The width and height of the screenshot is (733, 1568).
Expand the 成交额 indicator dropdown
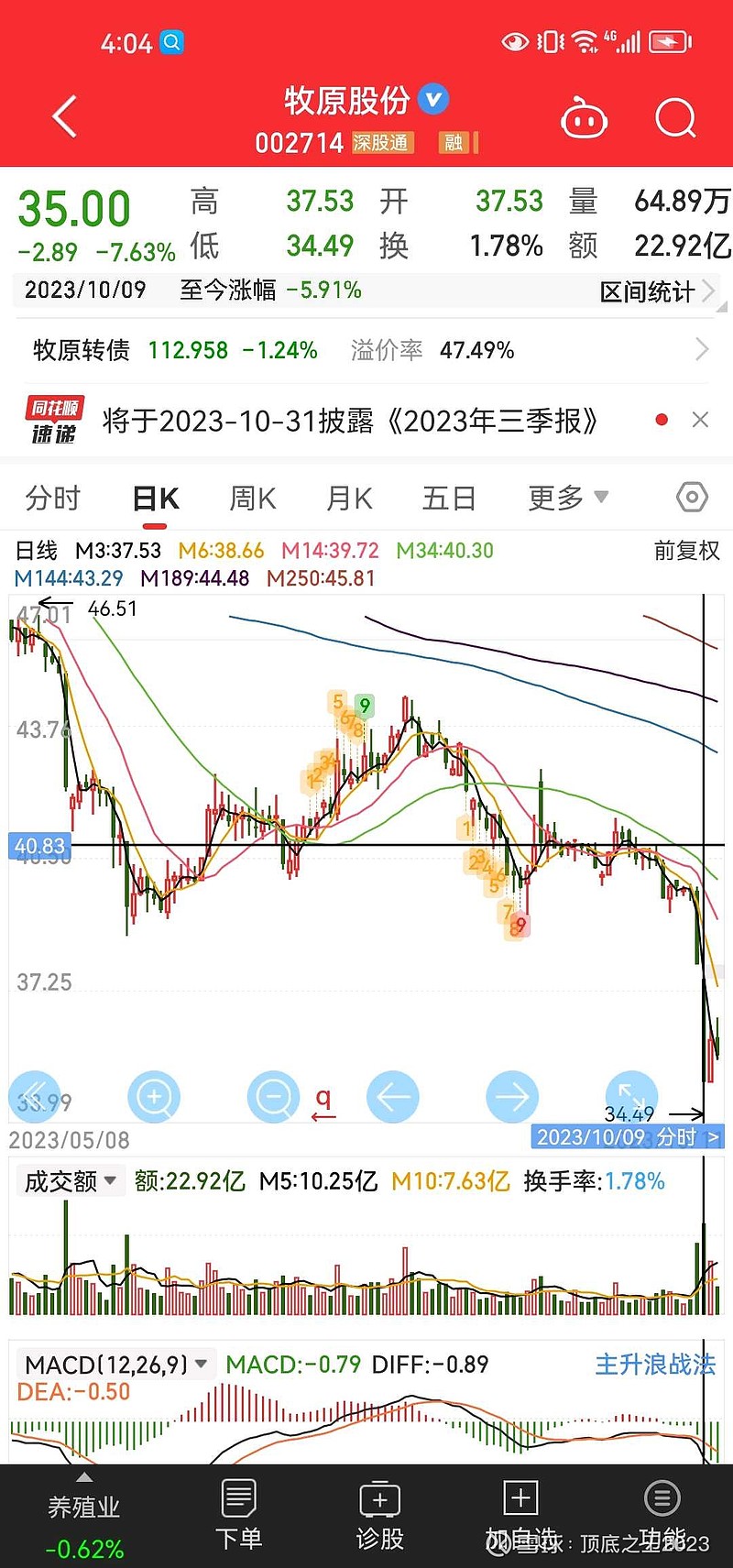tap(70, 1181)
